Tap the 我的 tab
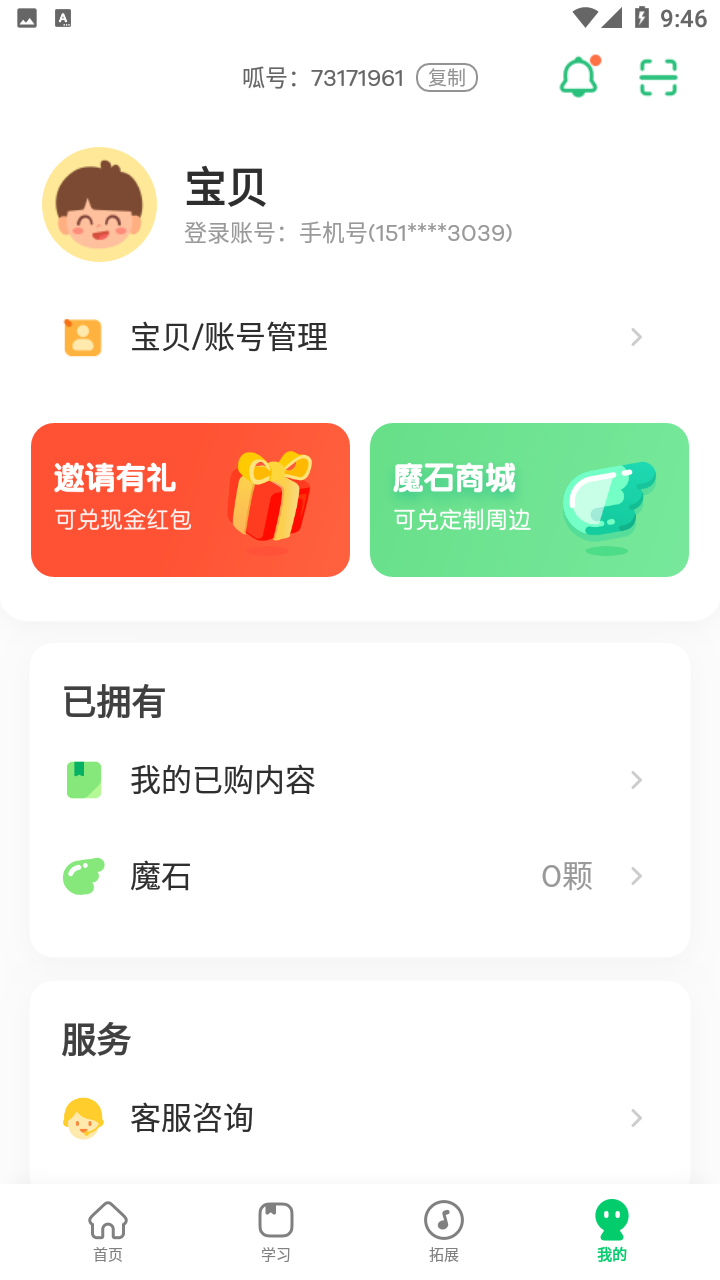This screenshot has width=720, height=1280. point(611,1232)
